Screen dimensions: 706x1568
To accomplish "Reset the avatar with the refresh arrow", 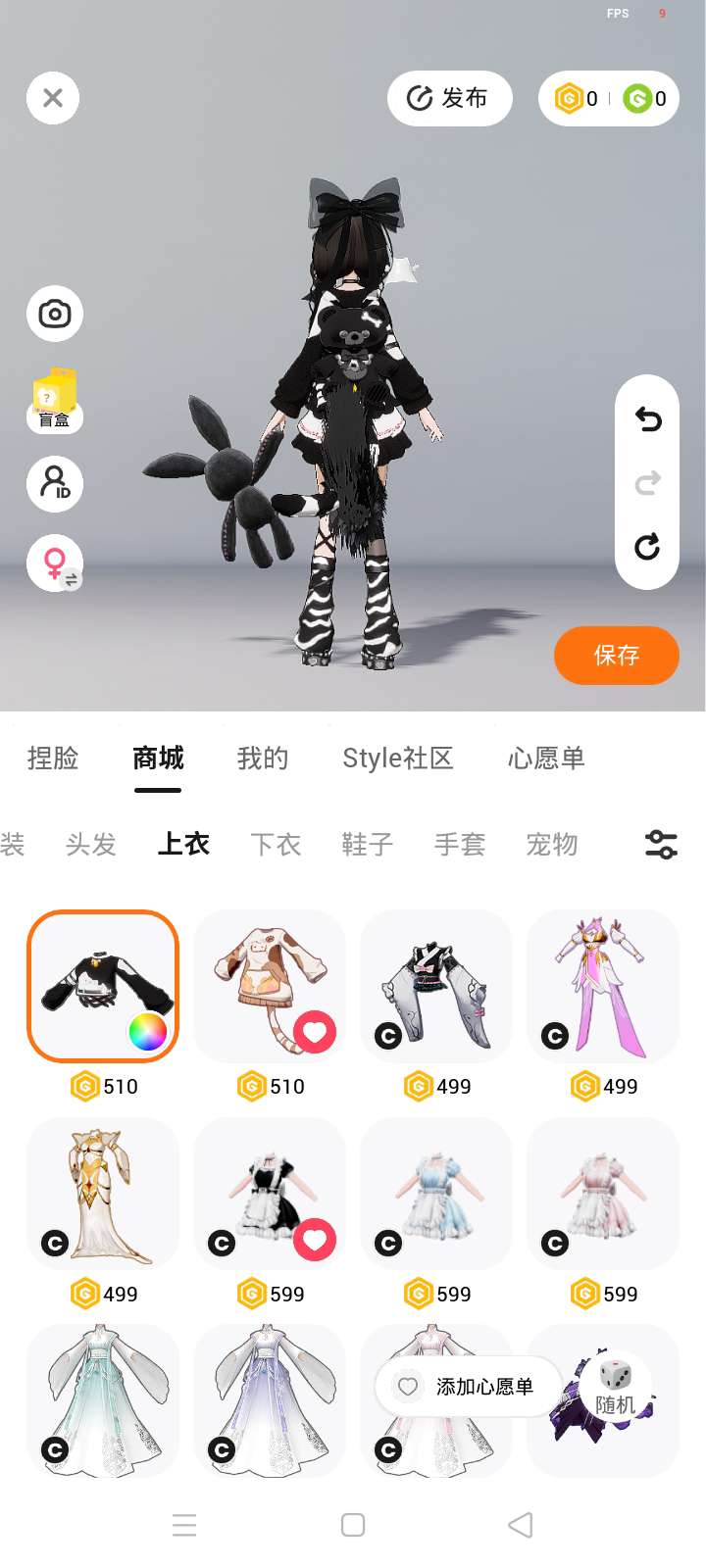I will [x=647, y=547].
